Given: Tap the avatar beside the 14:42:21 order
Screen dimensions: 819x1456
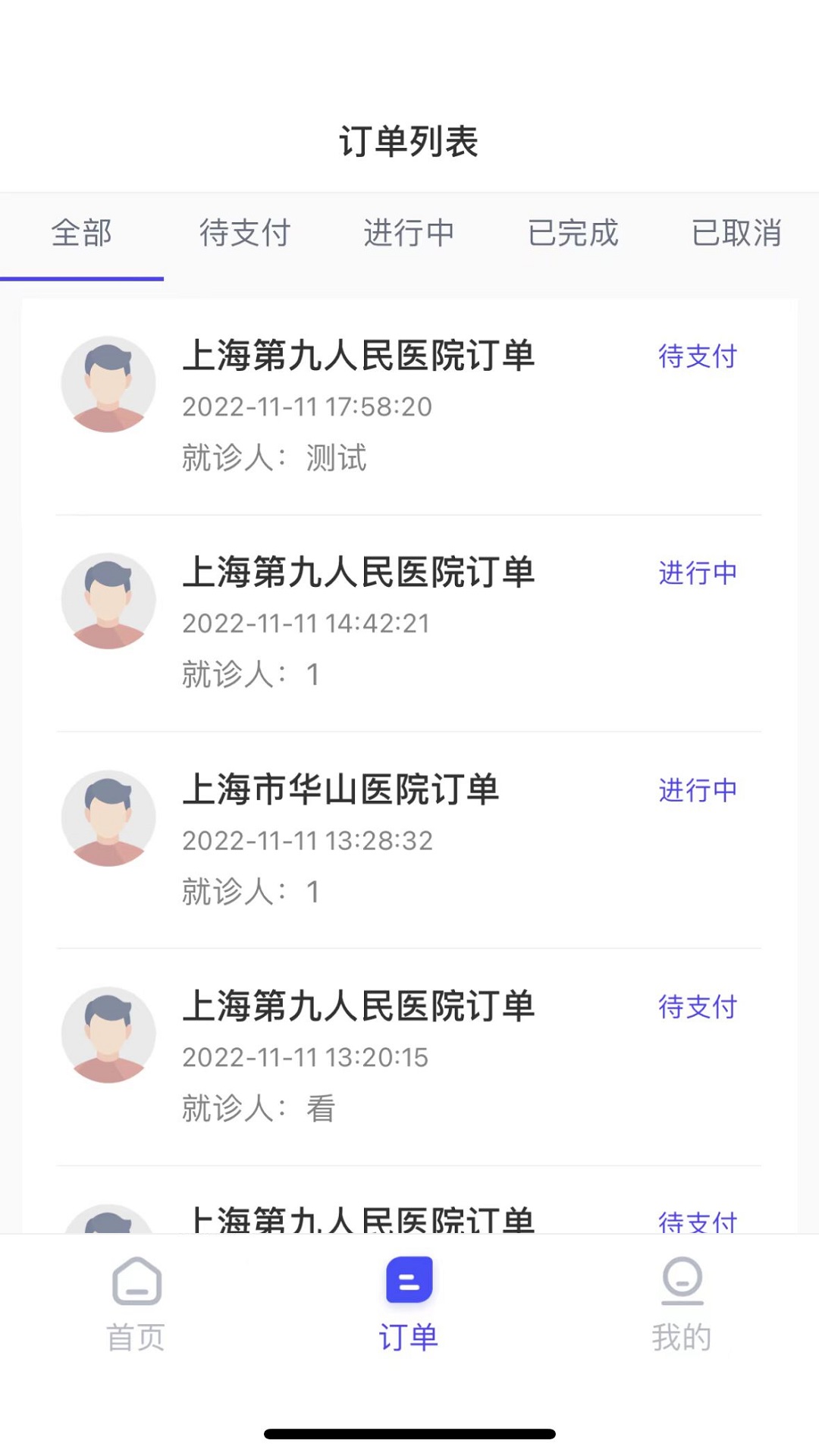Looking at the screenshot, I should [x=108, y=599].
